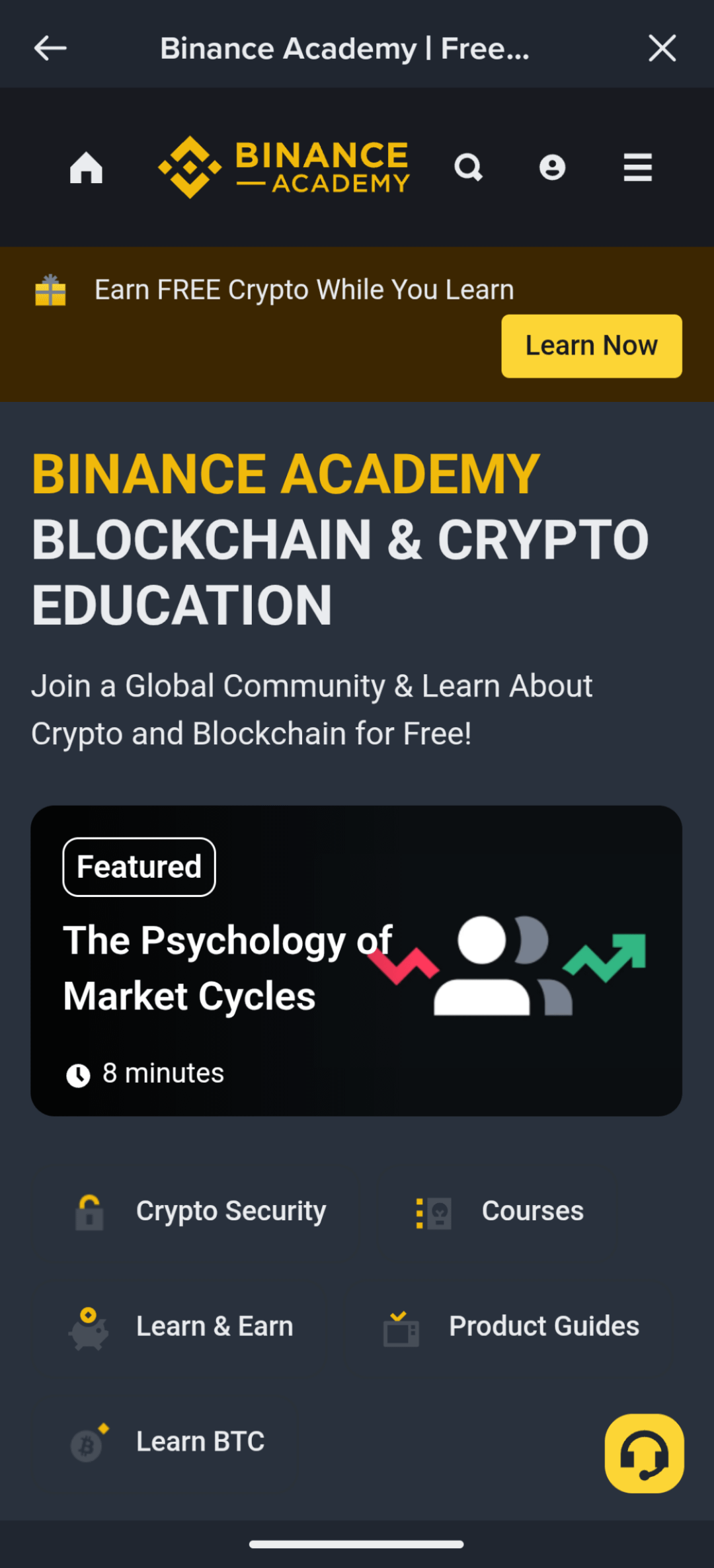Tap the Learn Now button

tap(591, 346)
